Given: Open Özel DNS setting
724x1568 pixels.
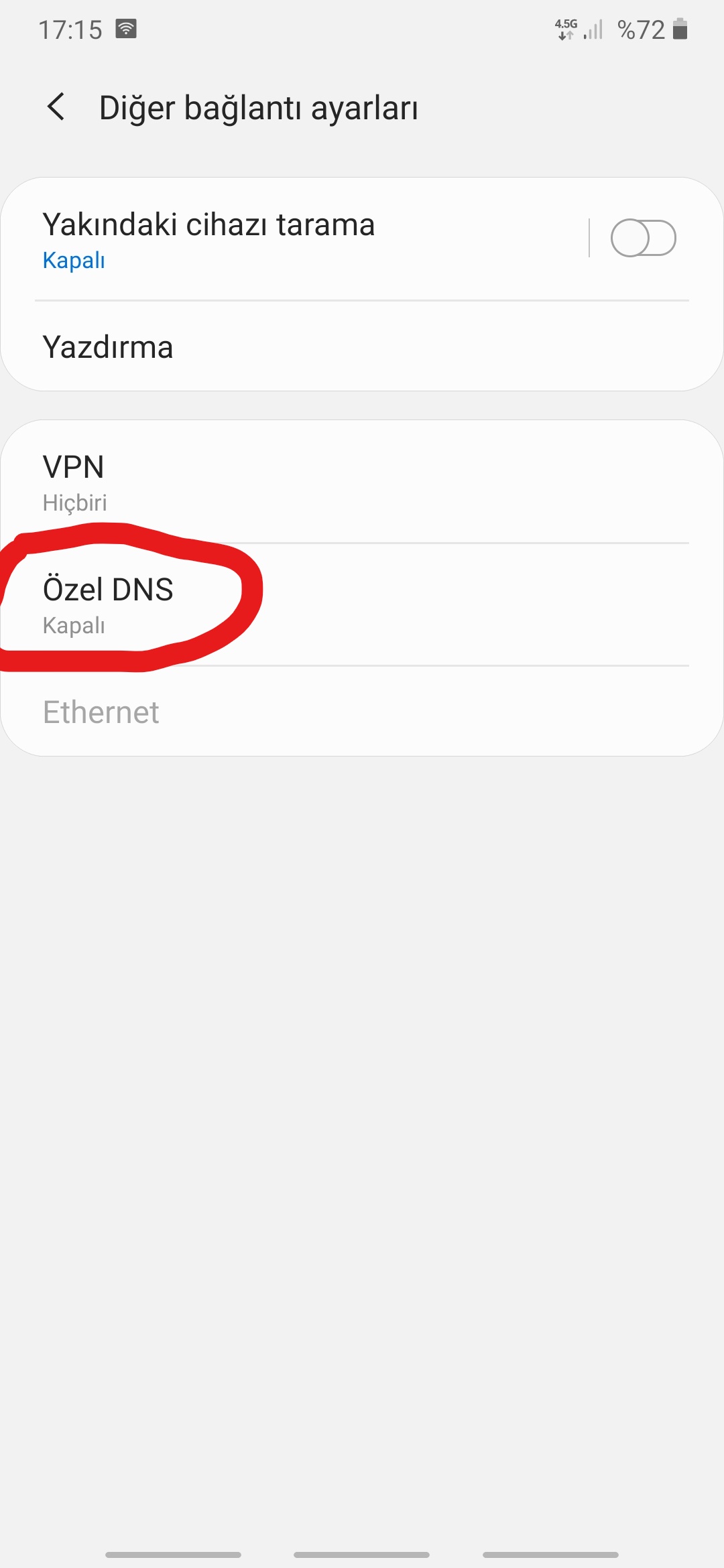Looking at the screenshot, I should pyautogui.click(x=362, y=604).
